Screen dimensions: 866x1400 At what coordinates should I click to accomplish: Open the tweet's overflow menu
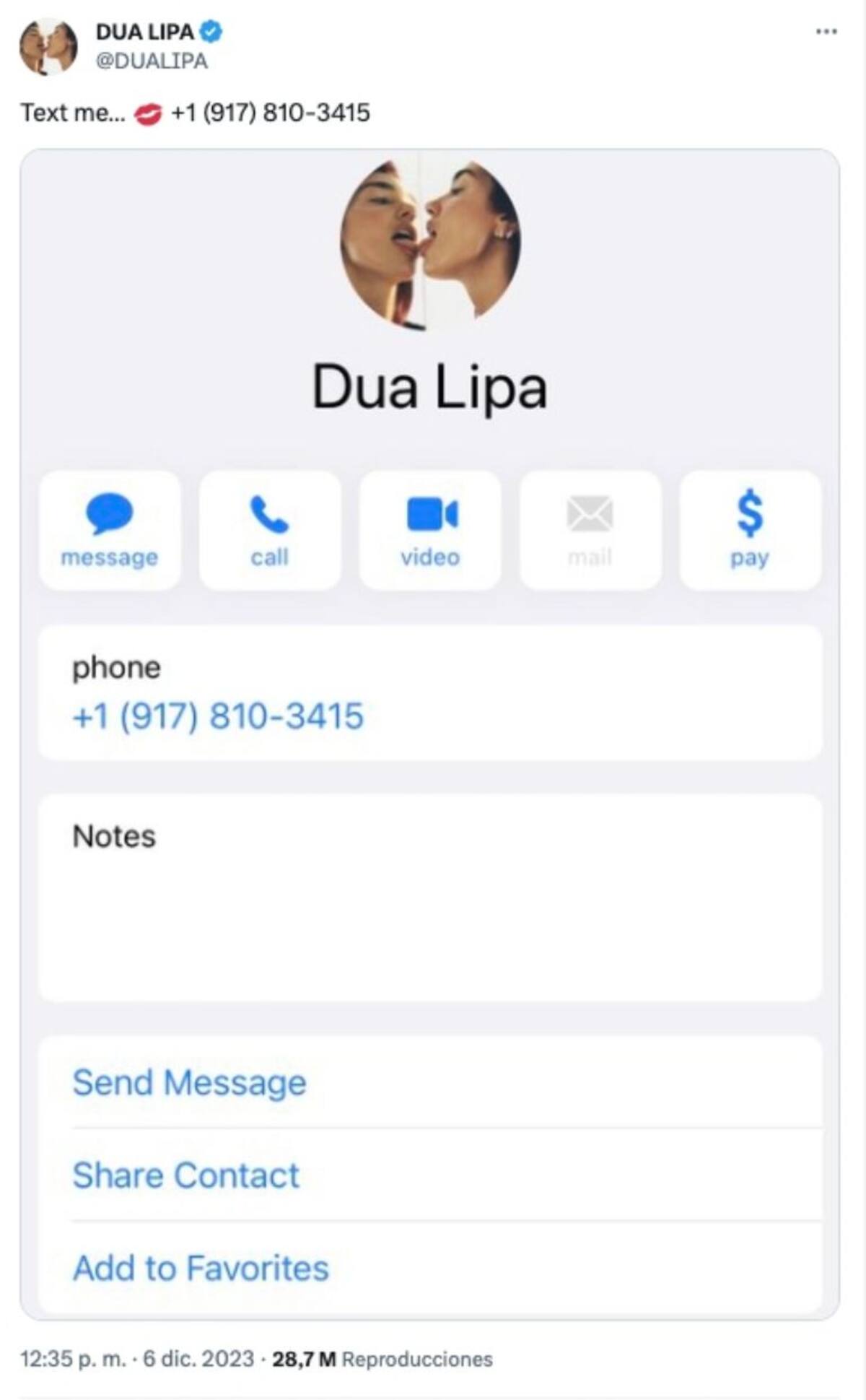(826, 32)
